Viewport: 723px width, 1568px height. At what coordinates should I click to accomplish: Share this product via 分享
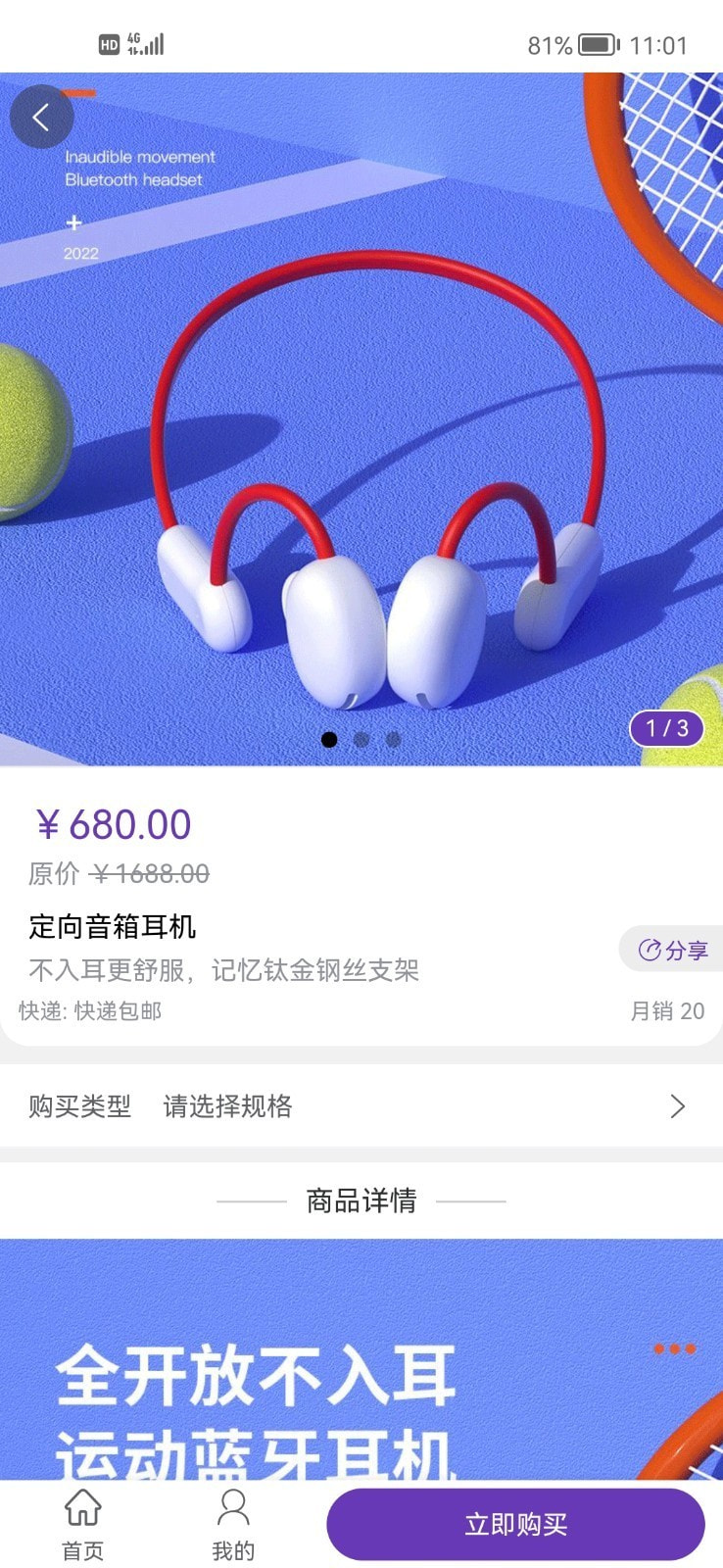click(673, 950)
